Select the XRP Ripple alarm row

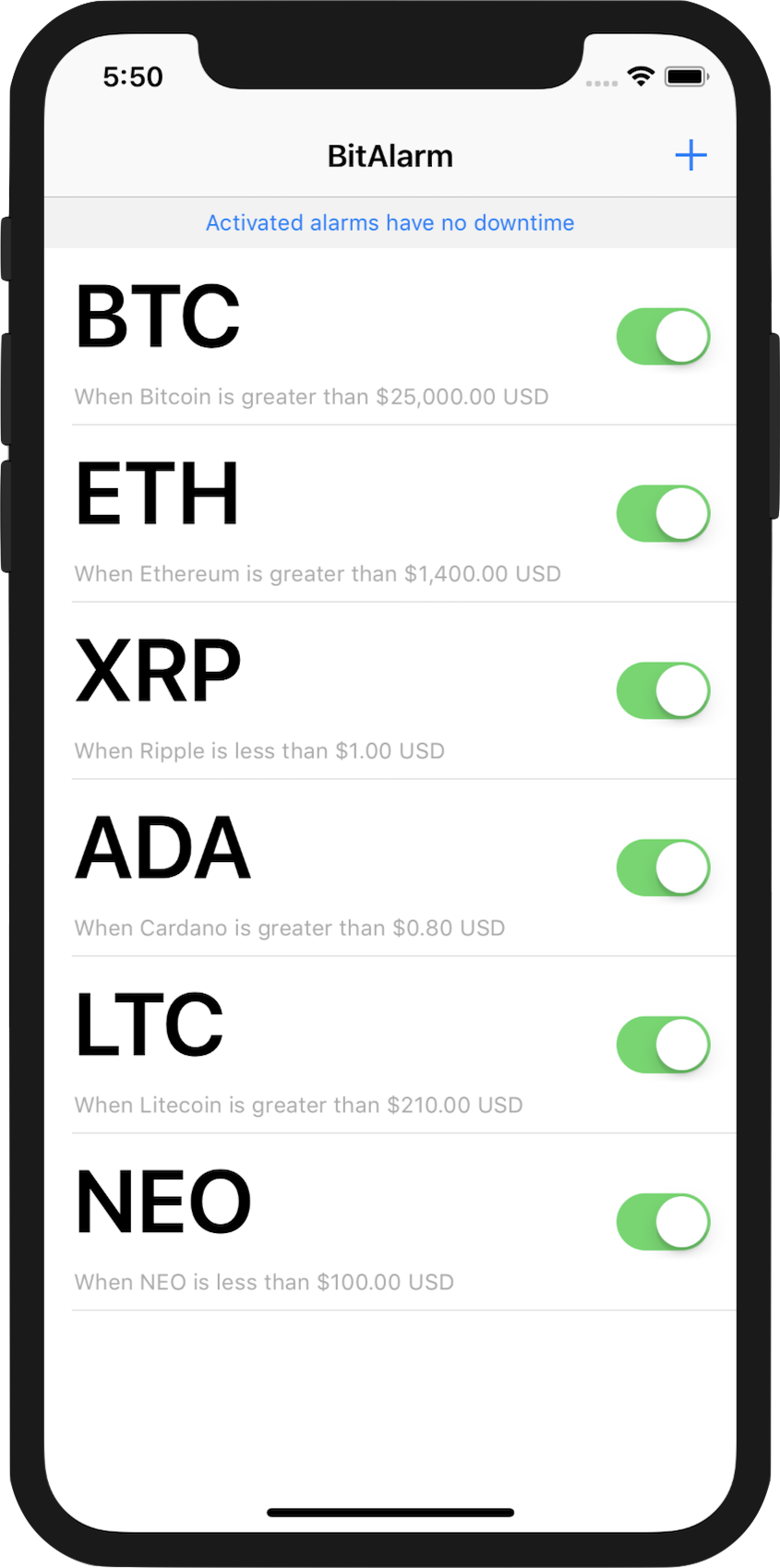click(x=314, y=692)
